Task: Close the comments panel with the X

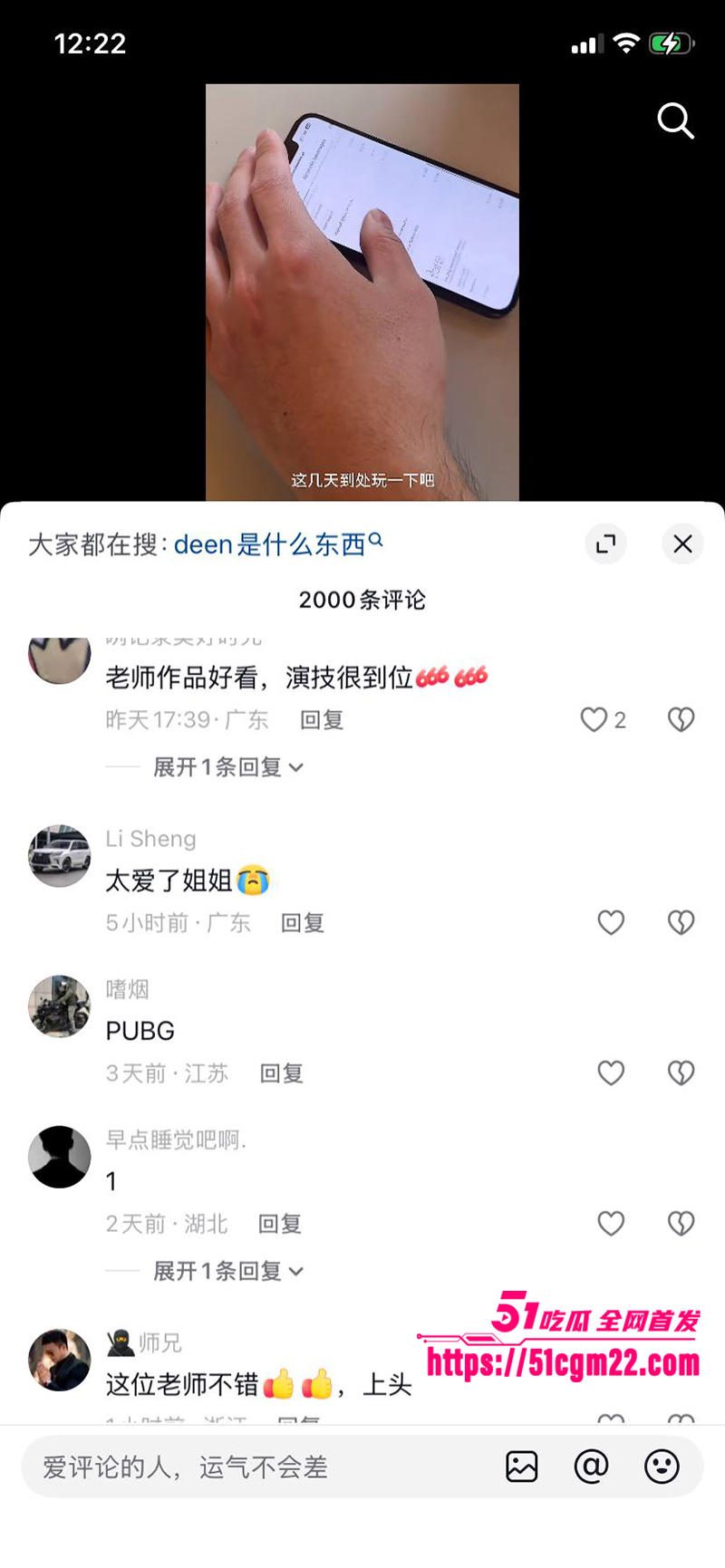Action: coord(682,544)
